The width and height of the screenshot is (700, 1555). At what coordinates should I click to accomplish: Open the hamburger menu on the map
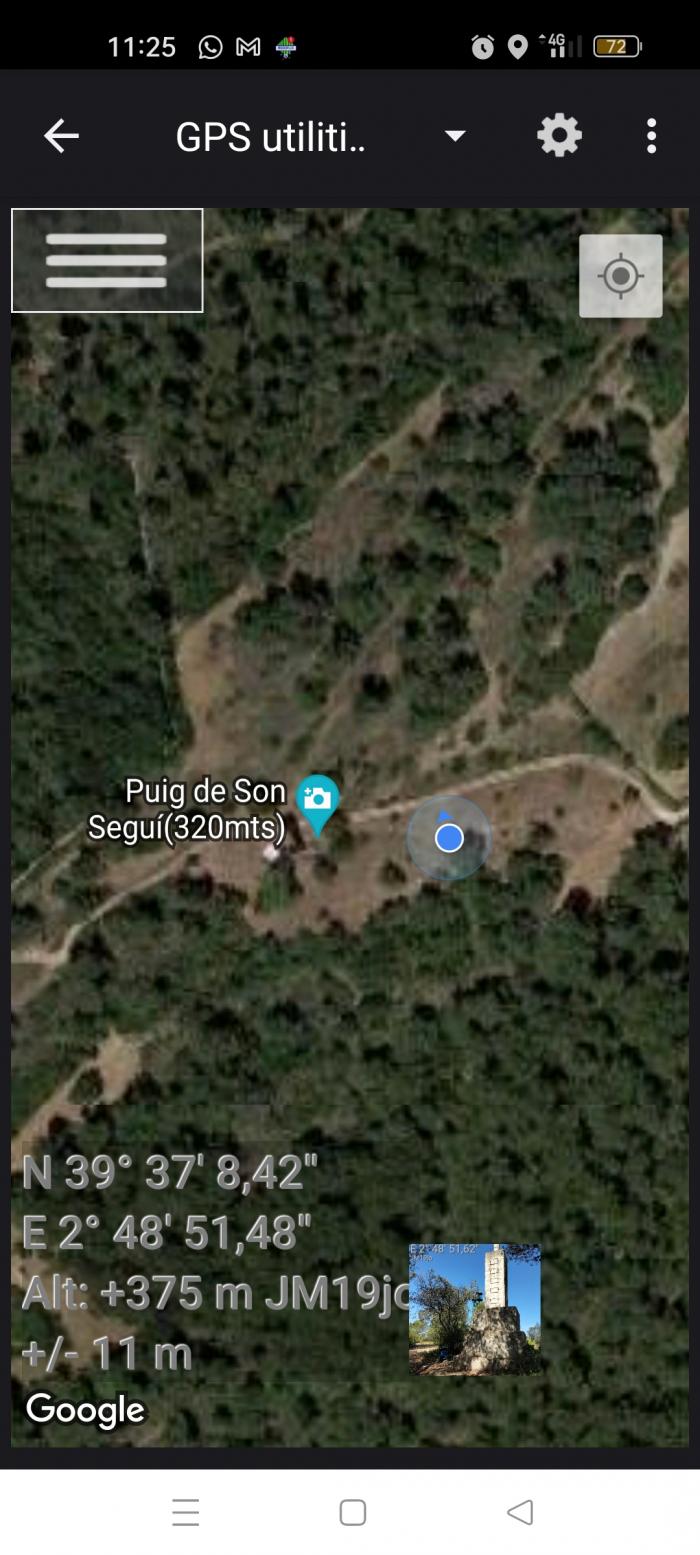click(107, 261)
